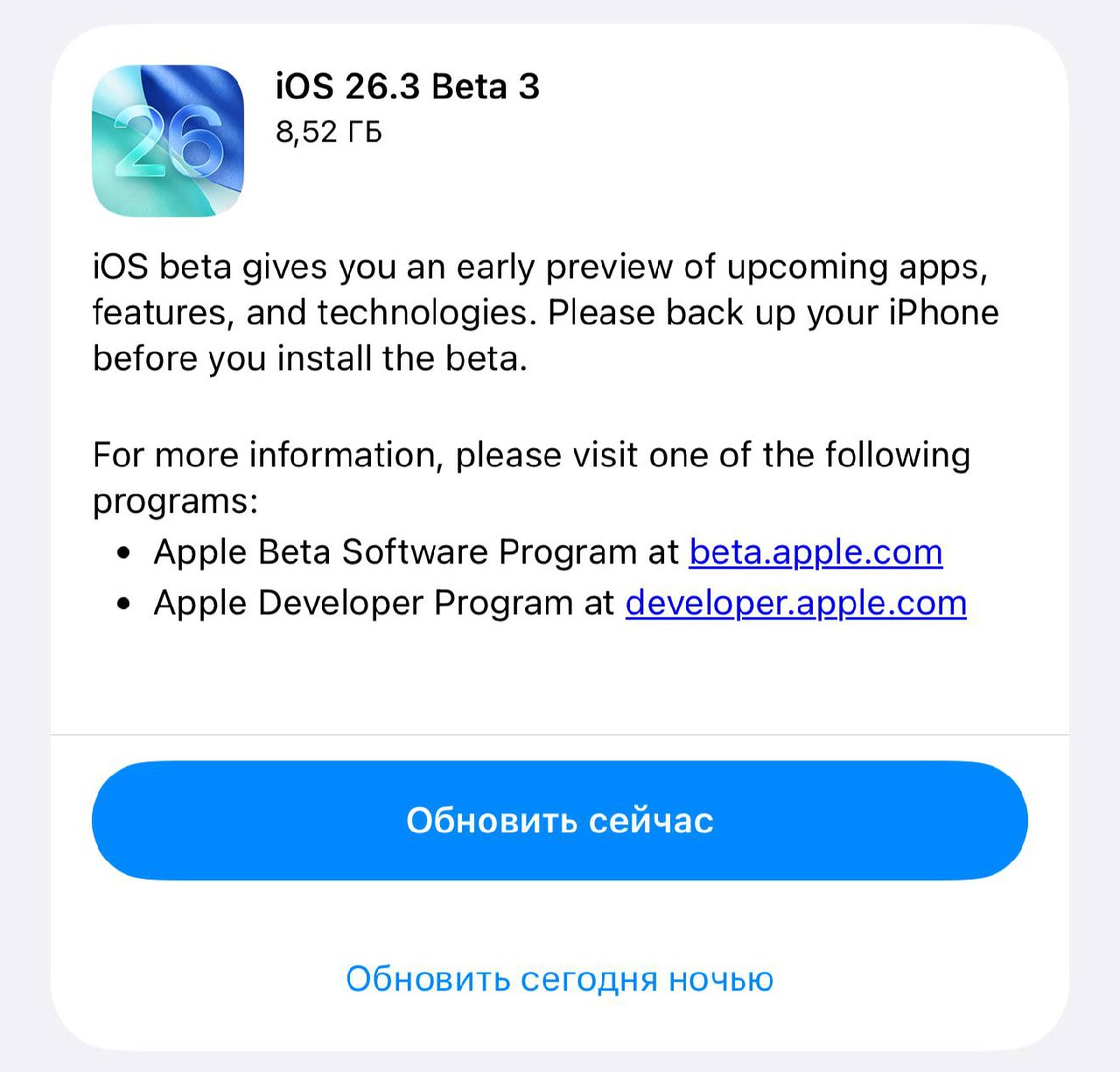Tap the blue Обновить сейчас button
Image resolution: width=1120 pixels, height=1072 pixels.
point(560,820)
